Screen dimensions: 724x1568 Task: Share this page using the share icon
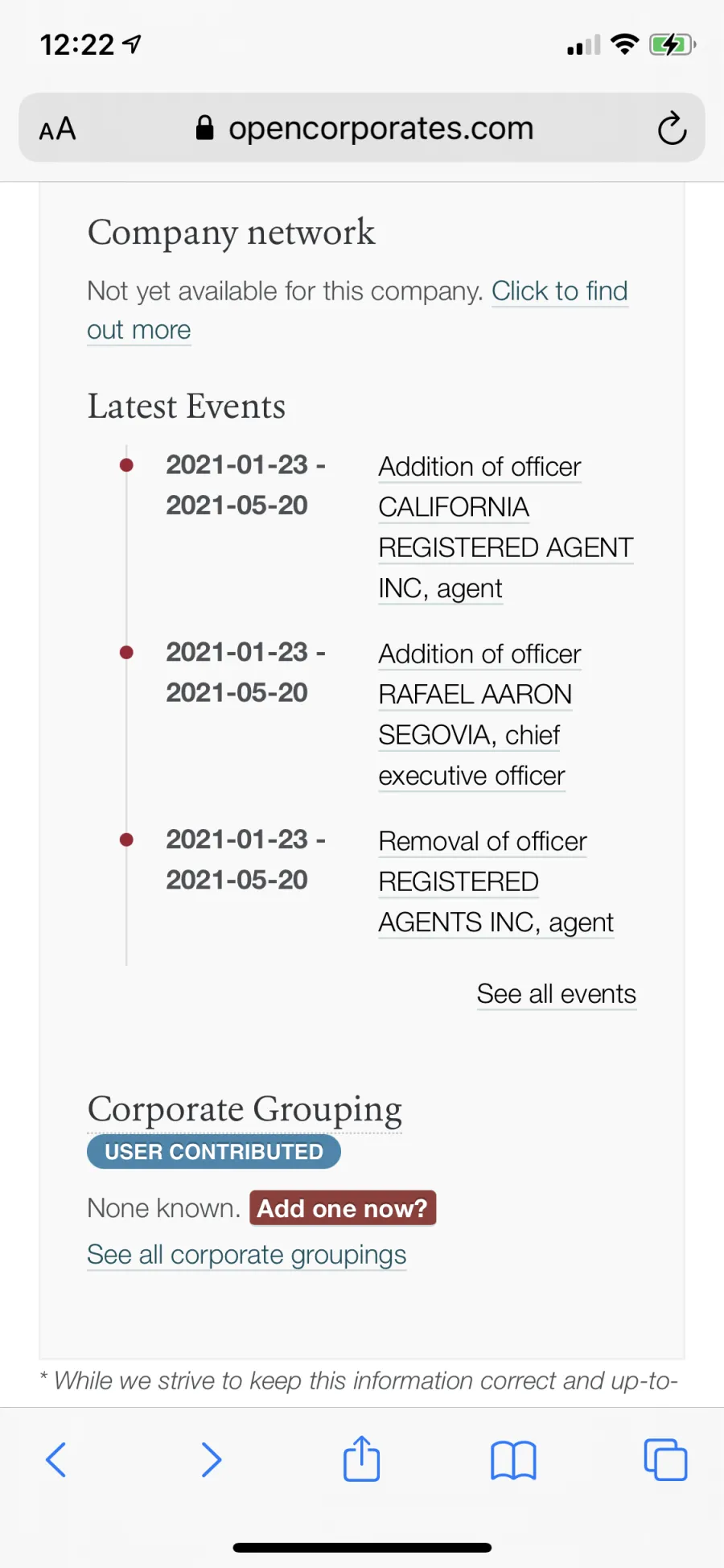pos(362,1458)
